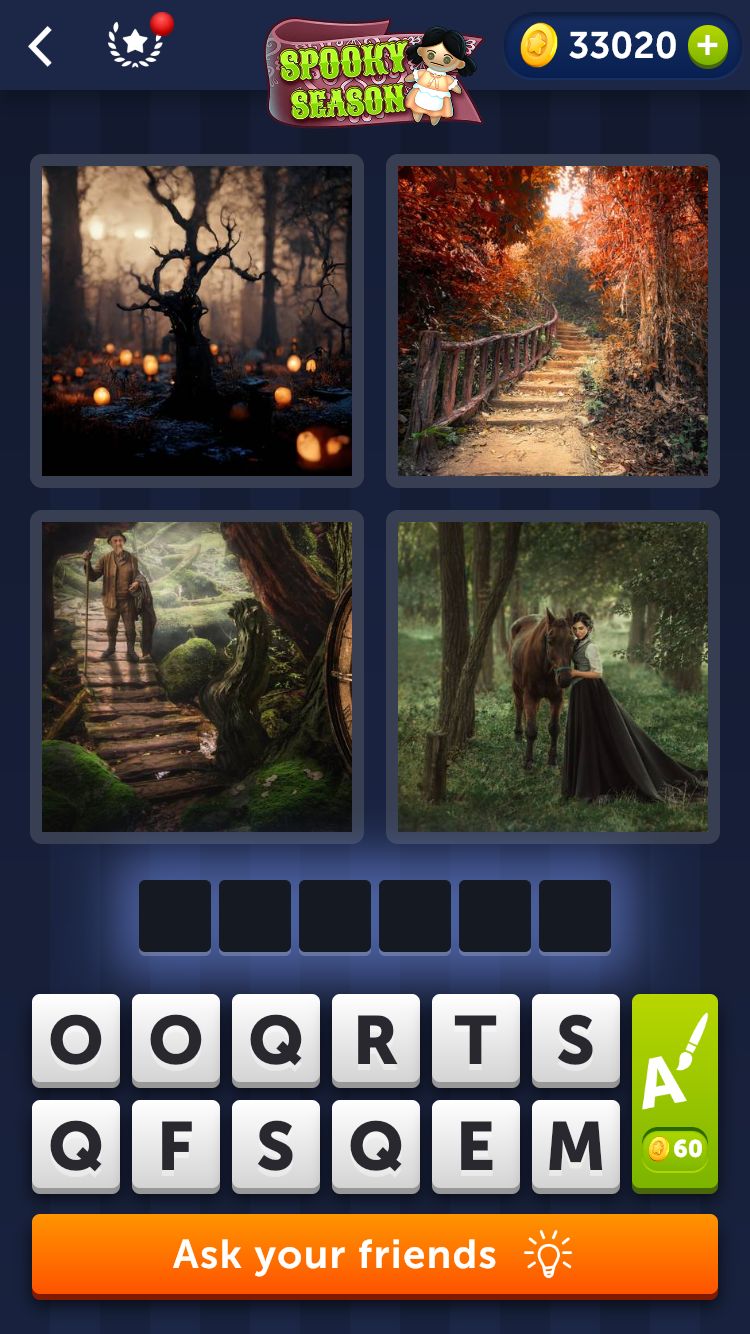Go back using the arrow icon
Image resolution: width=750 pixels, height=1334 pixels.
40,47
